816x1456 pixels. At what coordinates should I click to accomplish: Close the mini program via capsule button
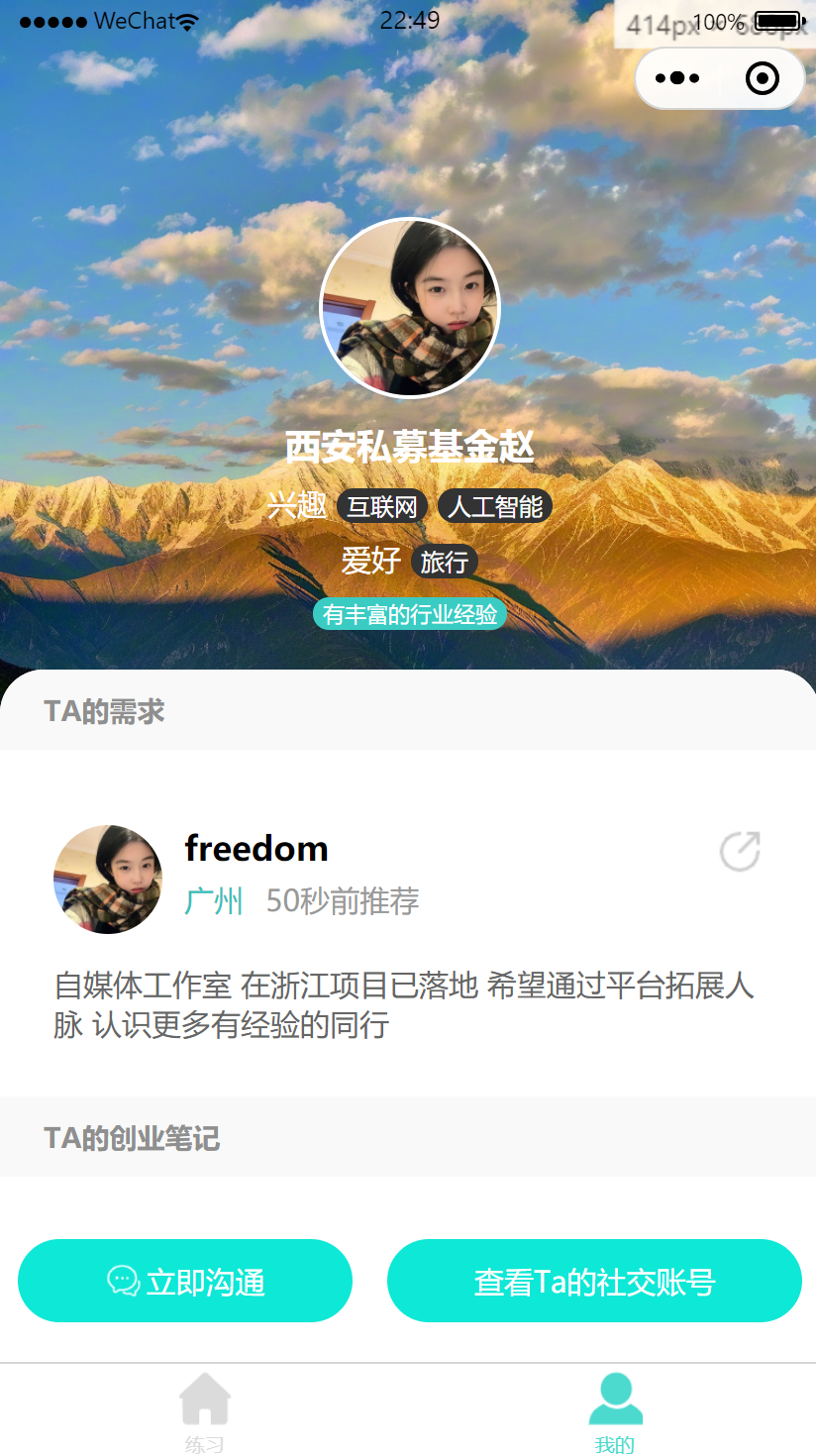[762, 78]
